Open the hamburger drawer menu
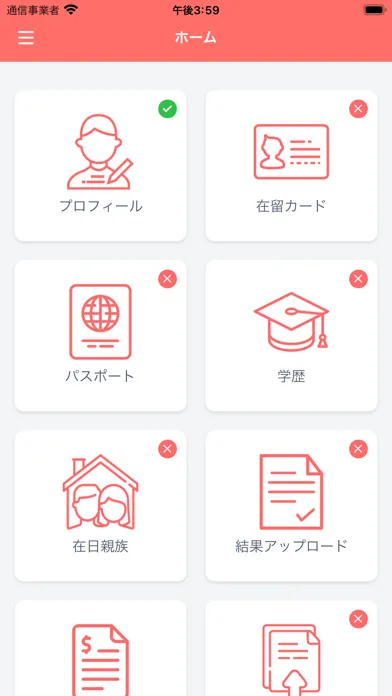 (x=26, y=38)
